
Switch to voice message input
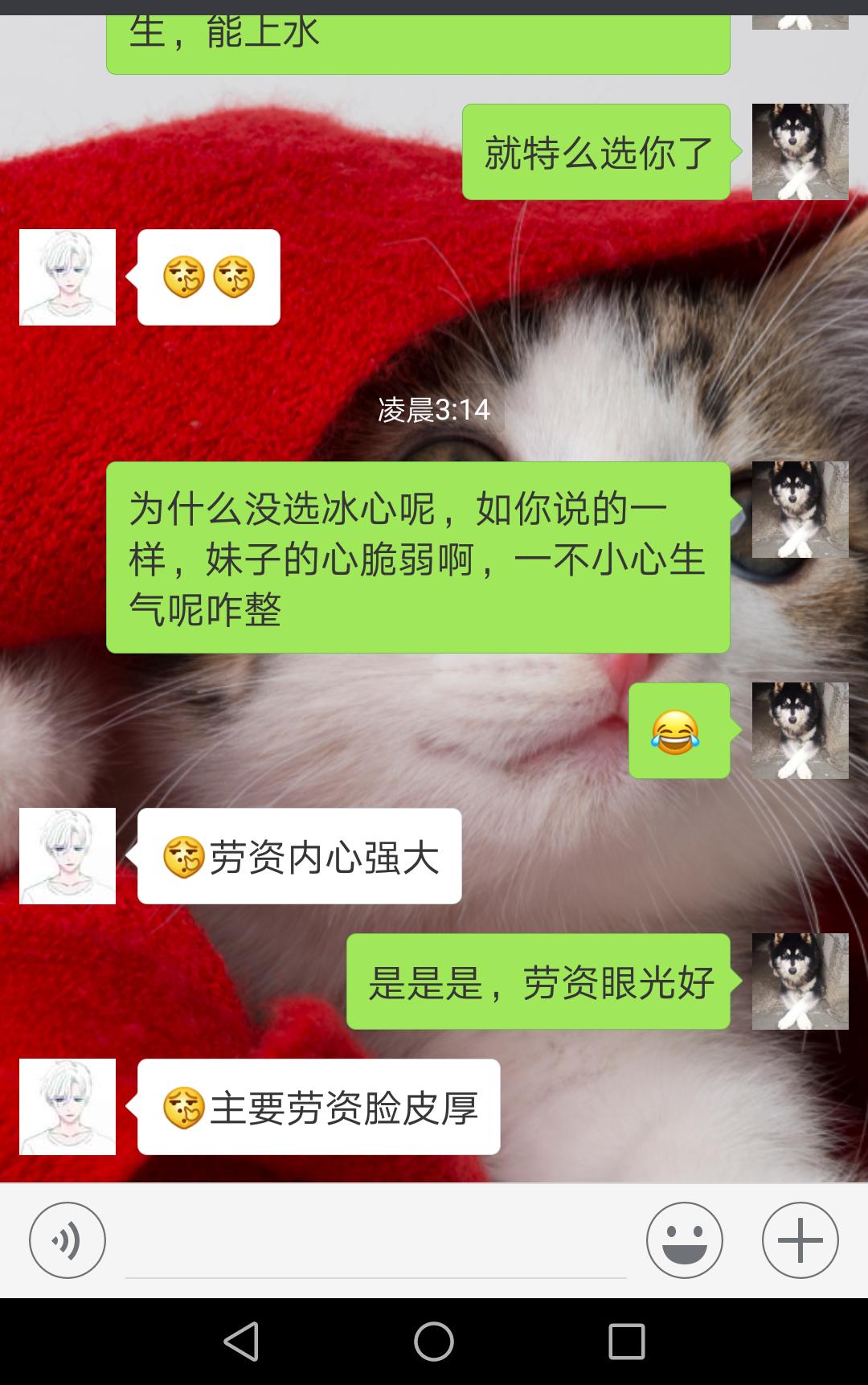tap(68, 1240)
